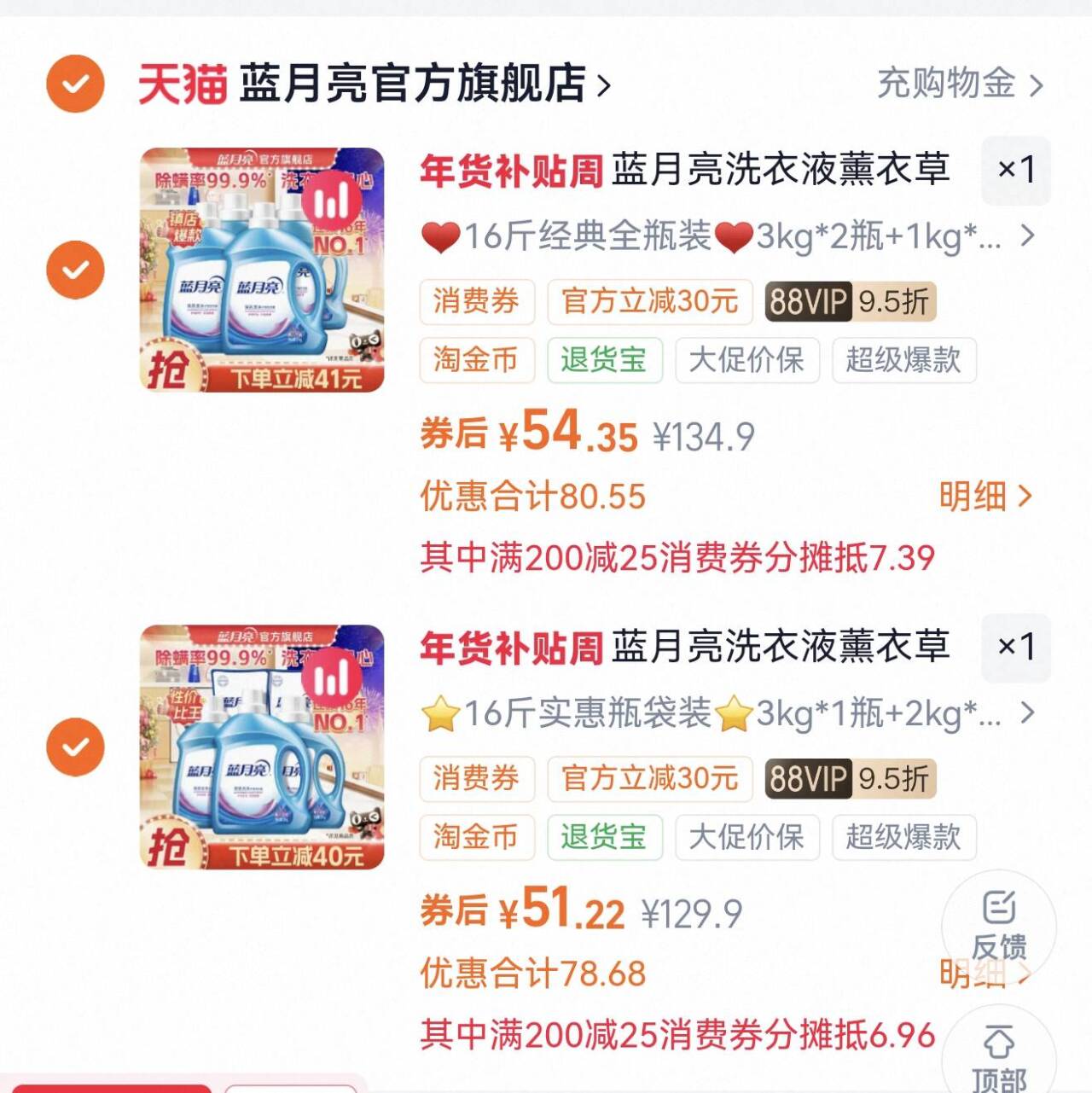Tap the ×1 quantity of 16斤实惠瓶袋装
Screen dimensions: 1092x1093
[1015, 647]
